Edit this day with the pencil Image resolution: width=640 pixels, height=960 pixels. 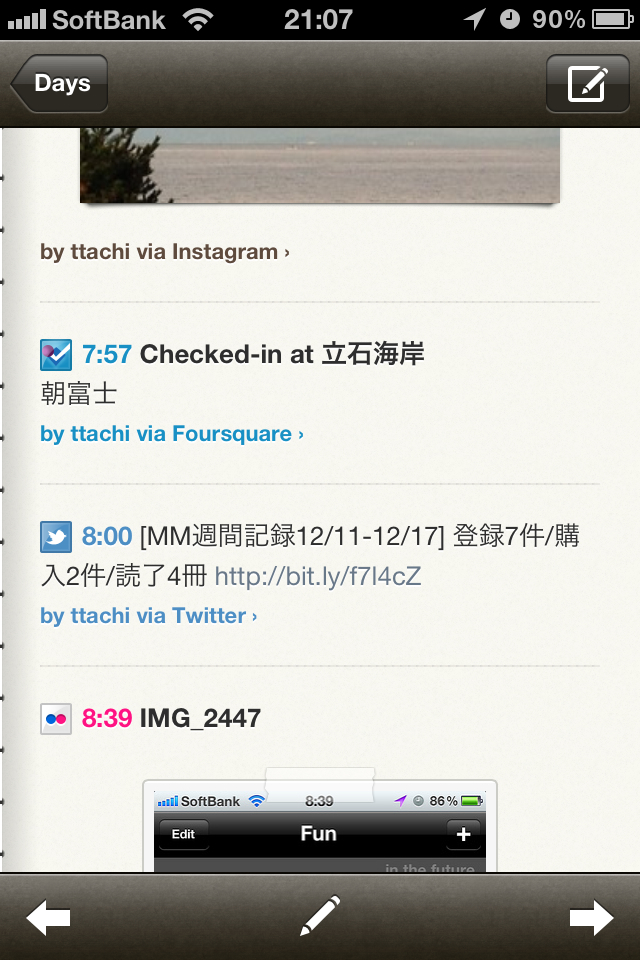[320, 916]
